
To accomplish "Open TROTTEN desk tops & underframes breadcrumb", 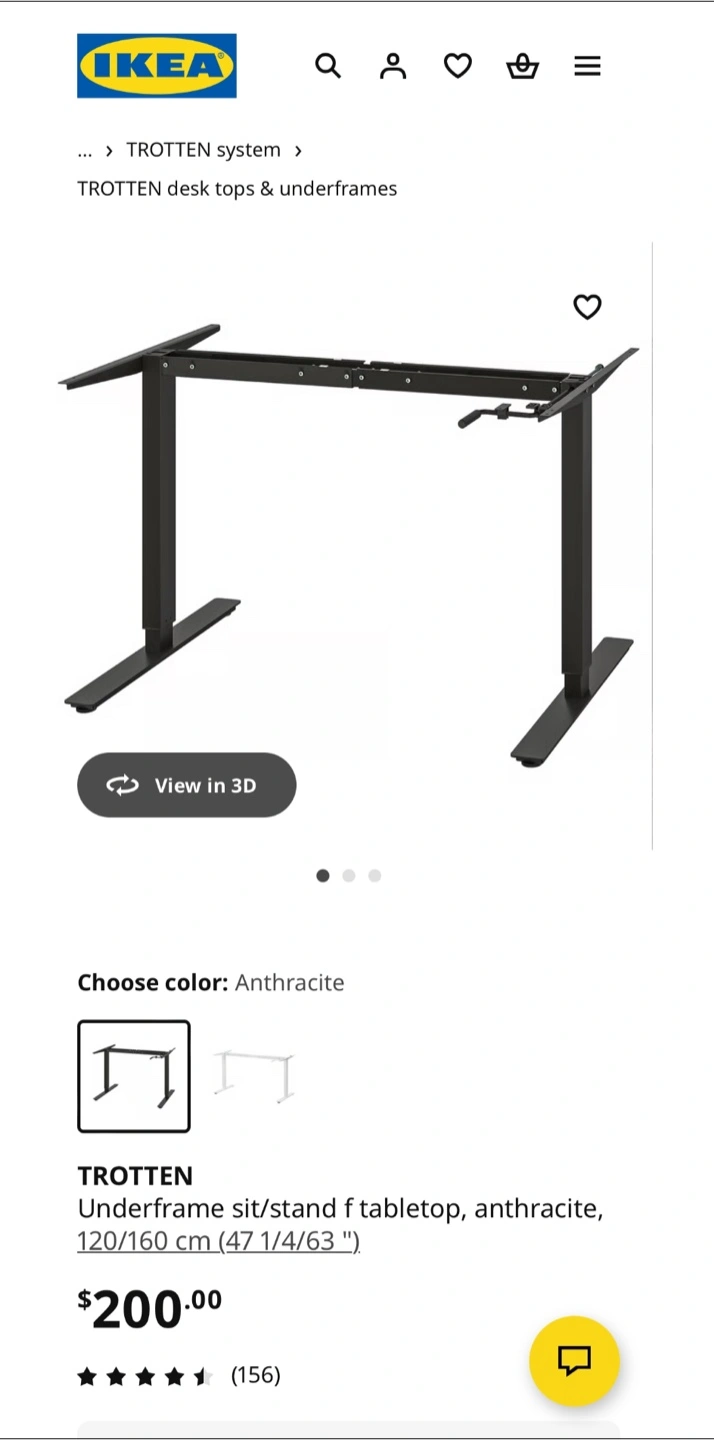I will [x=237, y=188].
